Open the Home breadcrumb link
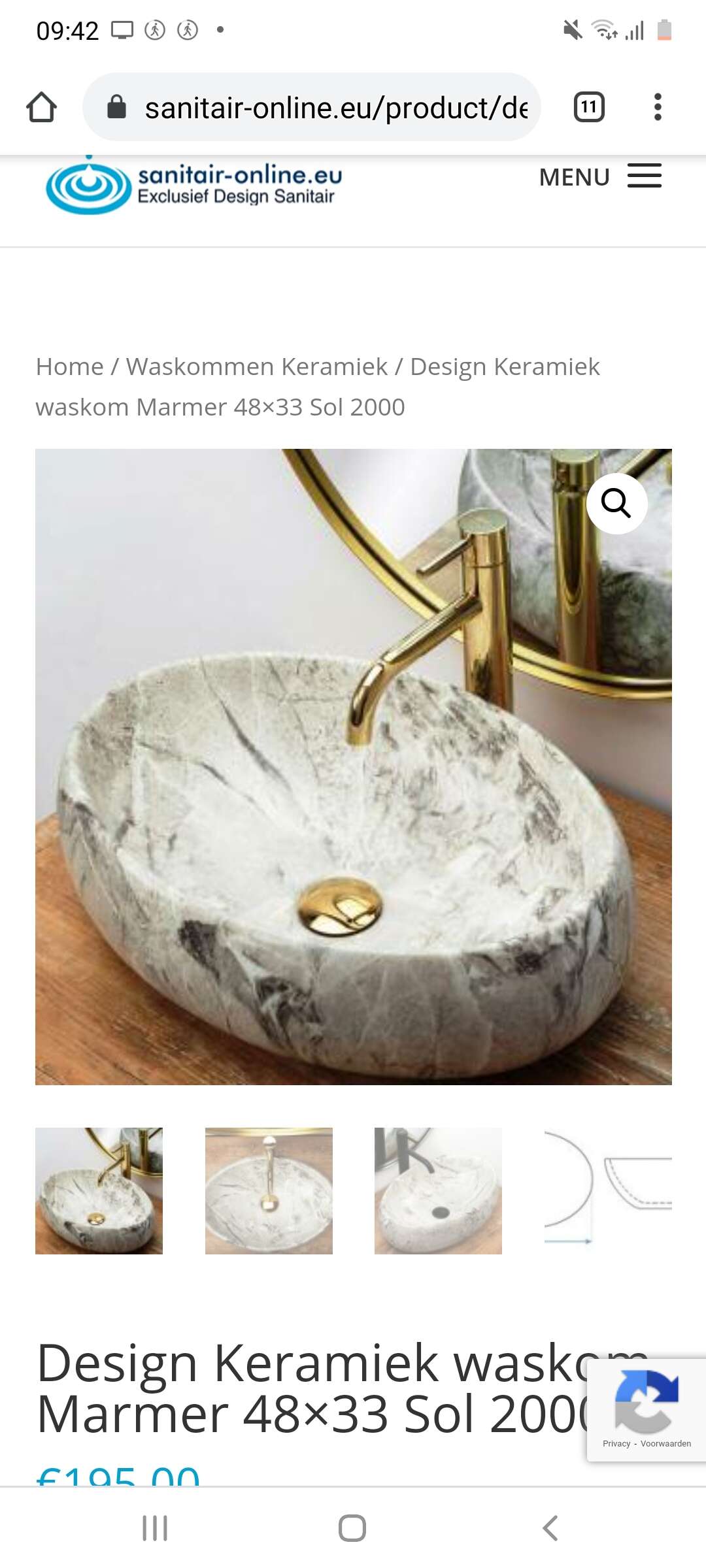The image size is (706, 1568). pos(69,367)
